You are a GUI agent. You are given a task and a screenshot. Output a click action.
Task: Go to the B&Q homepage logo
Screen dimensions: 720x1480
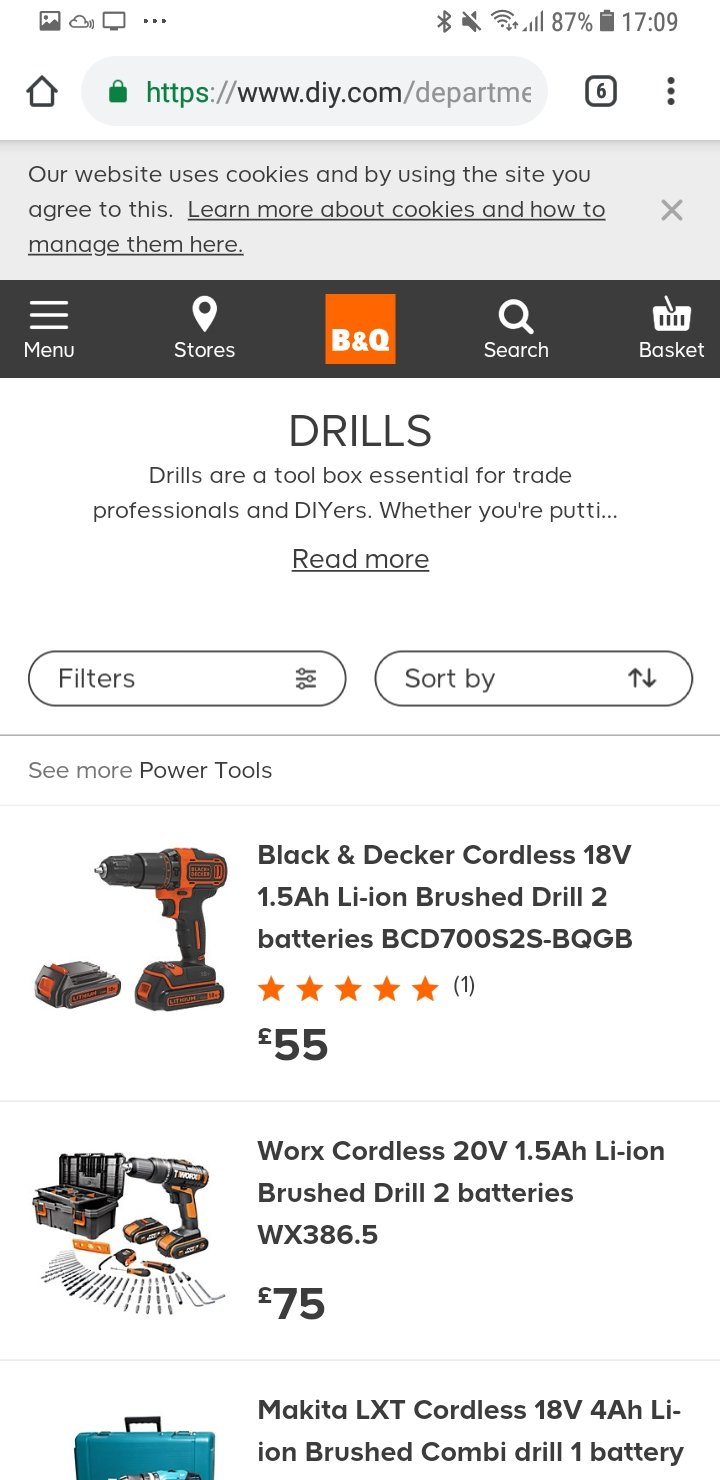click(360, 329)
